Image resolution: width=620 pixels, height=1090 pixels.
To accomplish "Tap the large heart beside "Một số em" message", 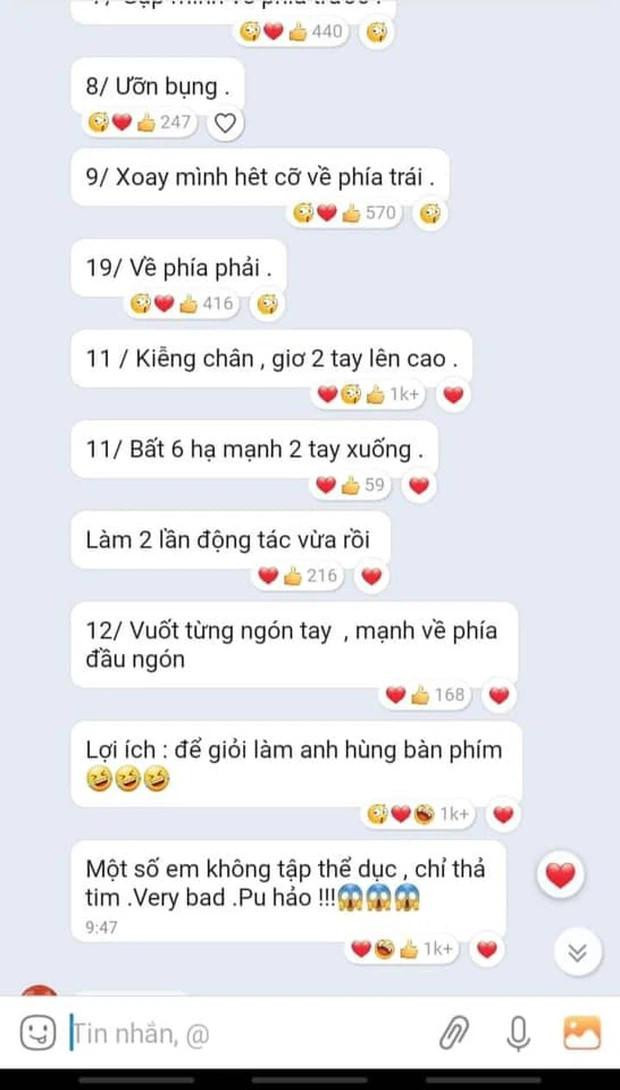I will coord(561,876).
